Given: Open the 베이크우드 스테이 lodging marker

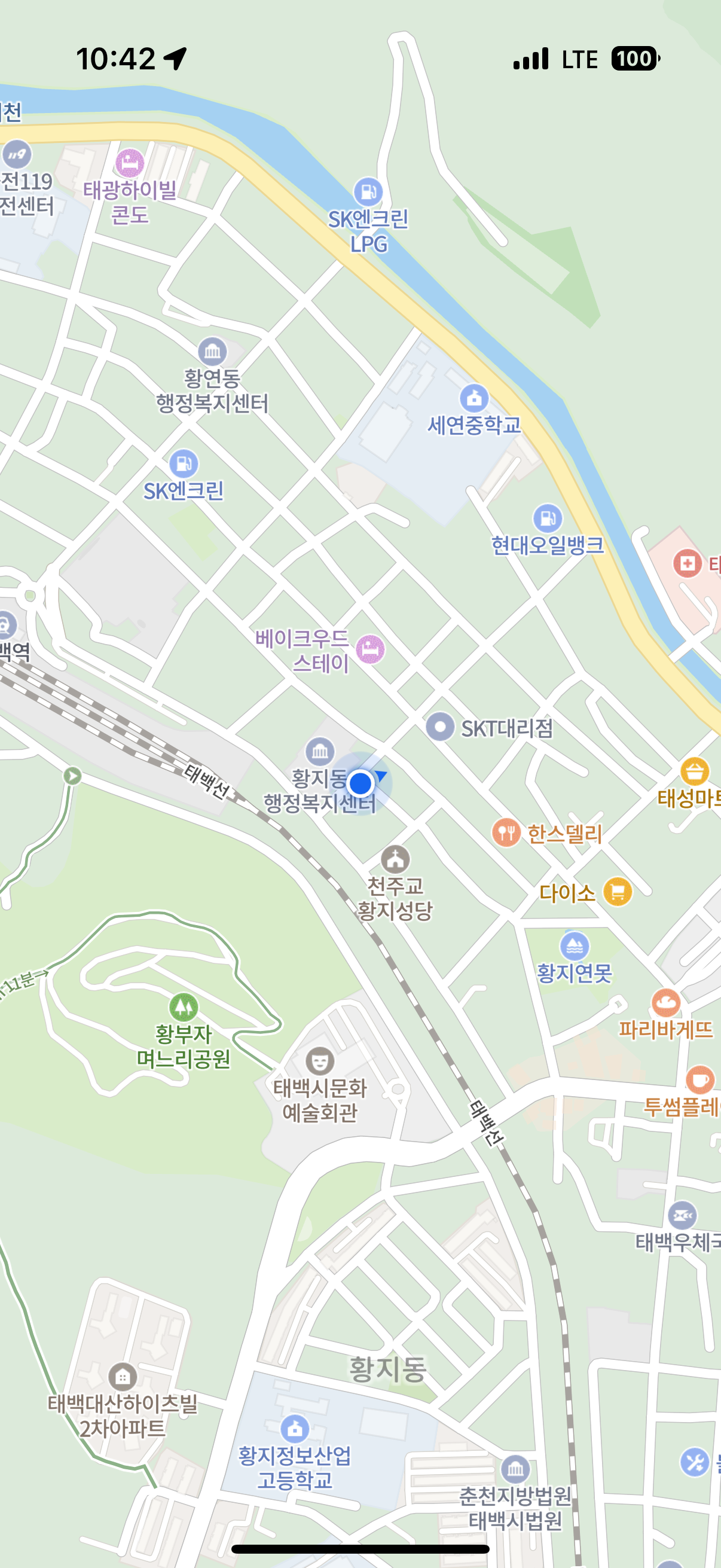Looking at the screenshot, I should point(370,649).
